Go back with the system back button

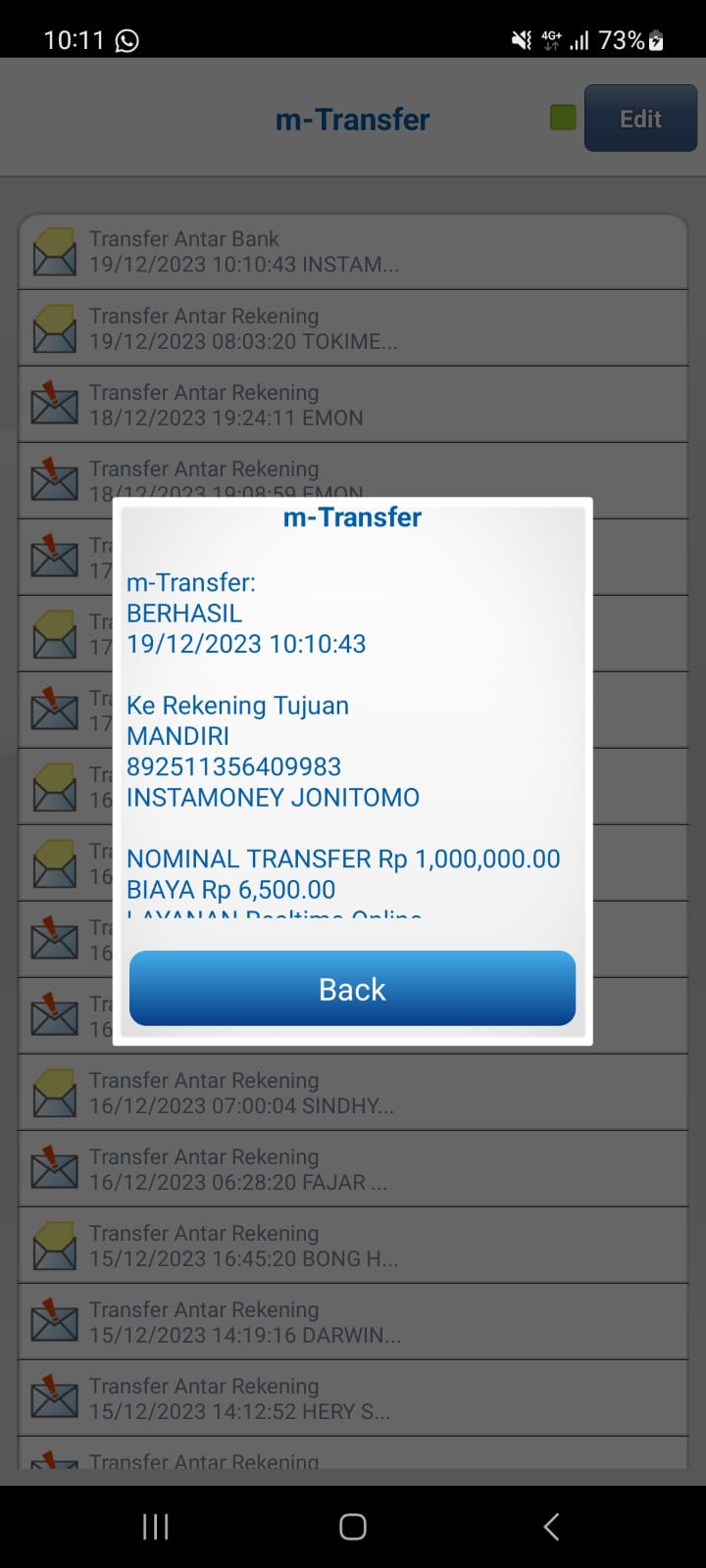pos(551,1526)
